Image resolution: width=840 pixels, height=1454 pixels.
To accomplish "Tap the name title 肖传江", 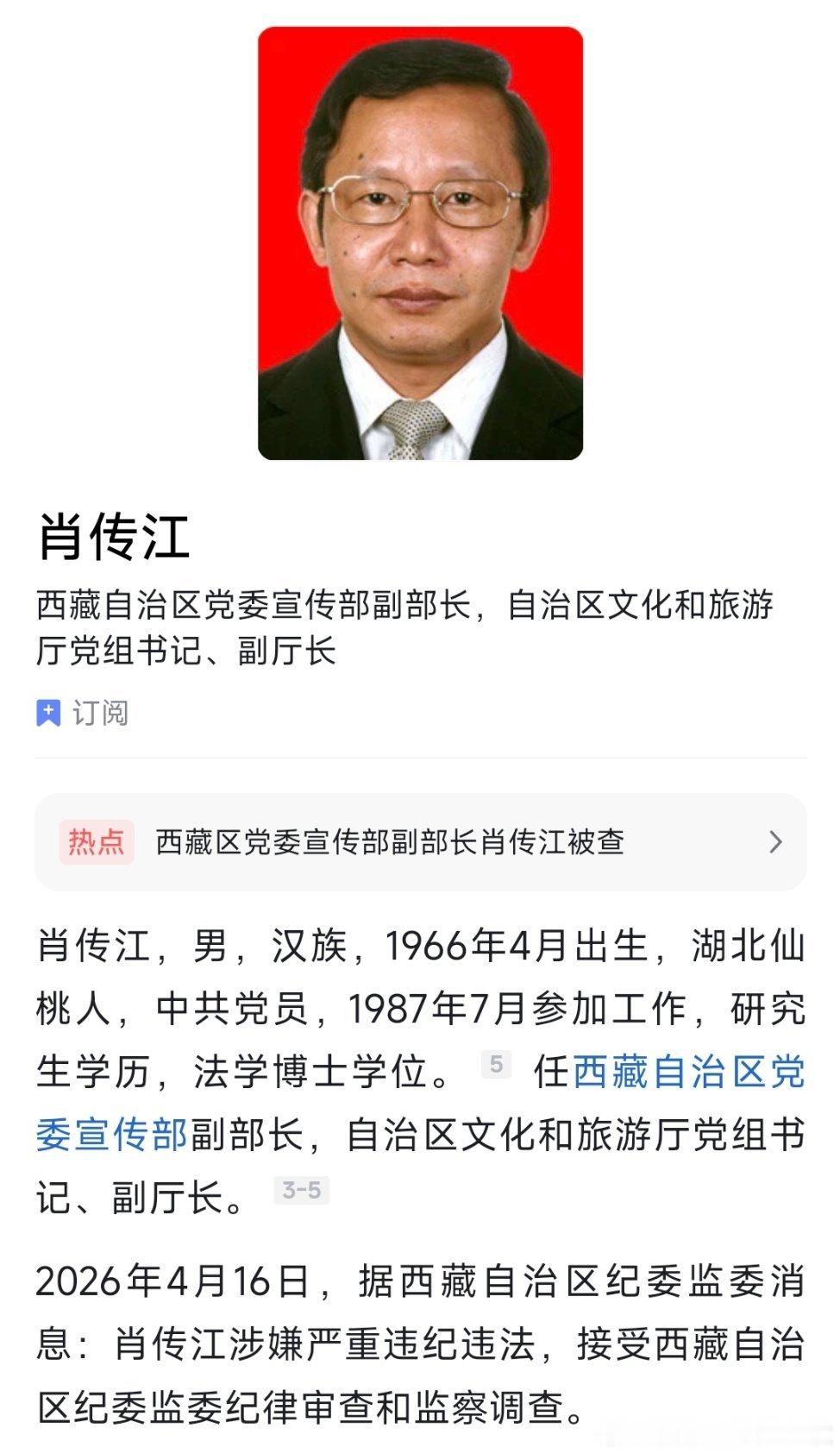I will pos(112,537).
